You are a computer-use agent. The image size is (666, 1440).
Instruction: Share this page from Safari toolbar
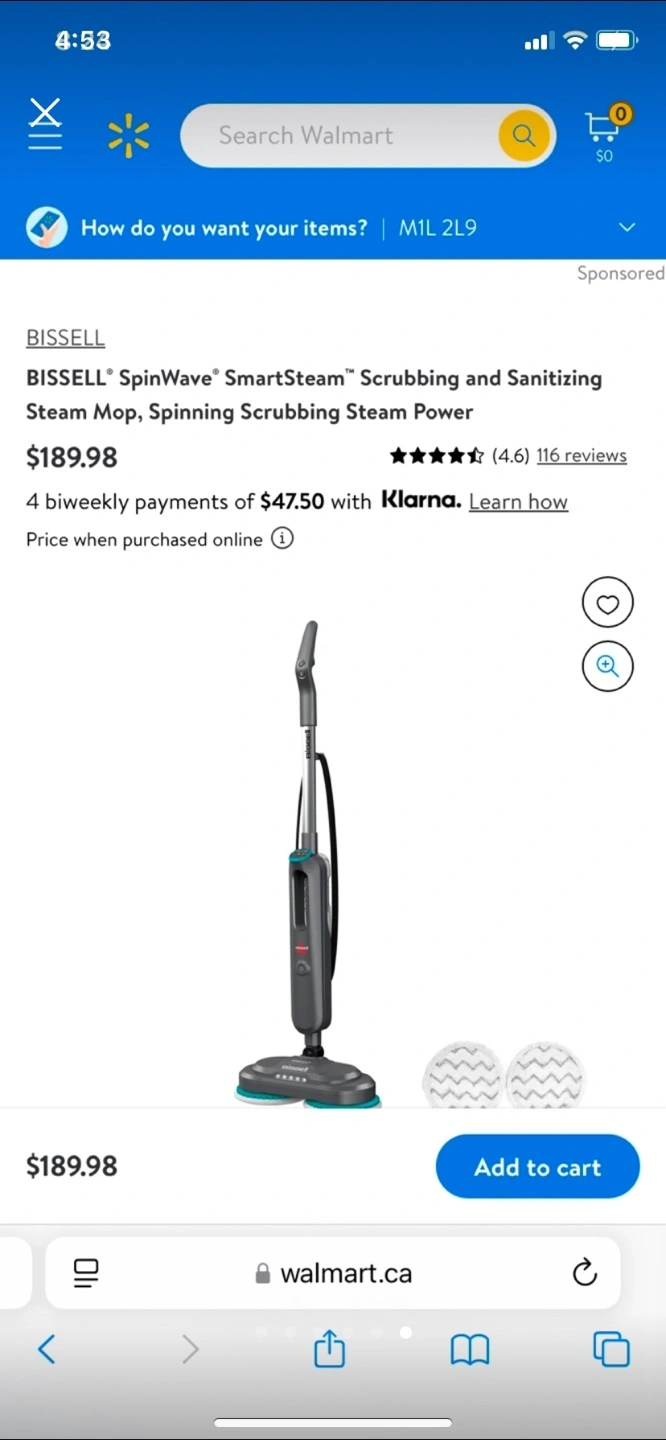pos(329,1349)
